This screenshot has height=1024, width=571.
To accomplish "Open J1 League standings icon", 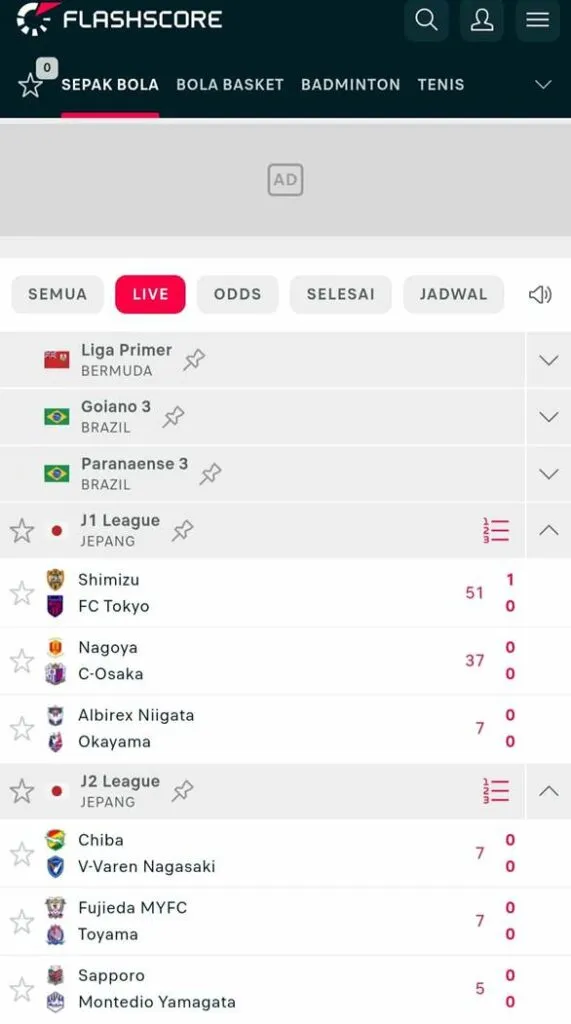I will 496,531.
